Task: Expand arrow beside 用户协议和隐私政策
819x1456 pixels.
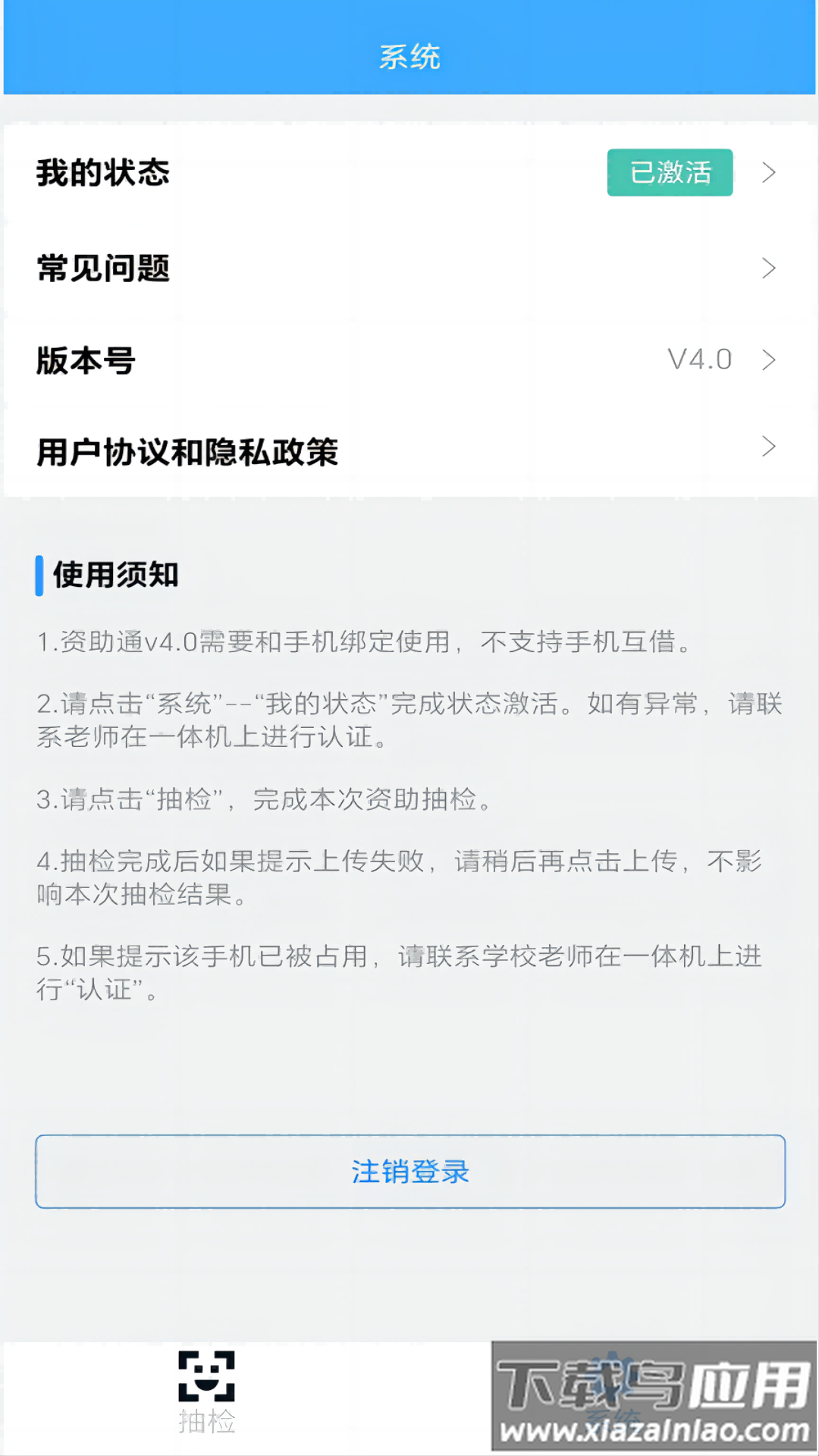Action: point(768,446)
